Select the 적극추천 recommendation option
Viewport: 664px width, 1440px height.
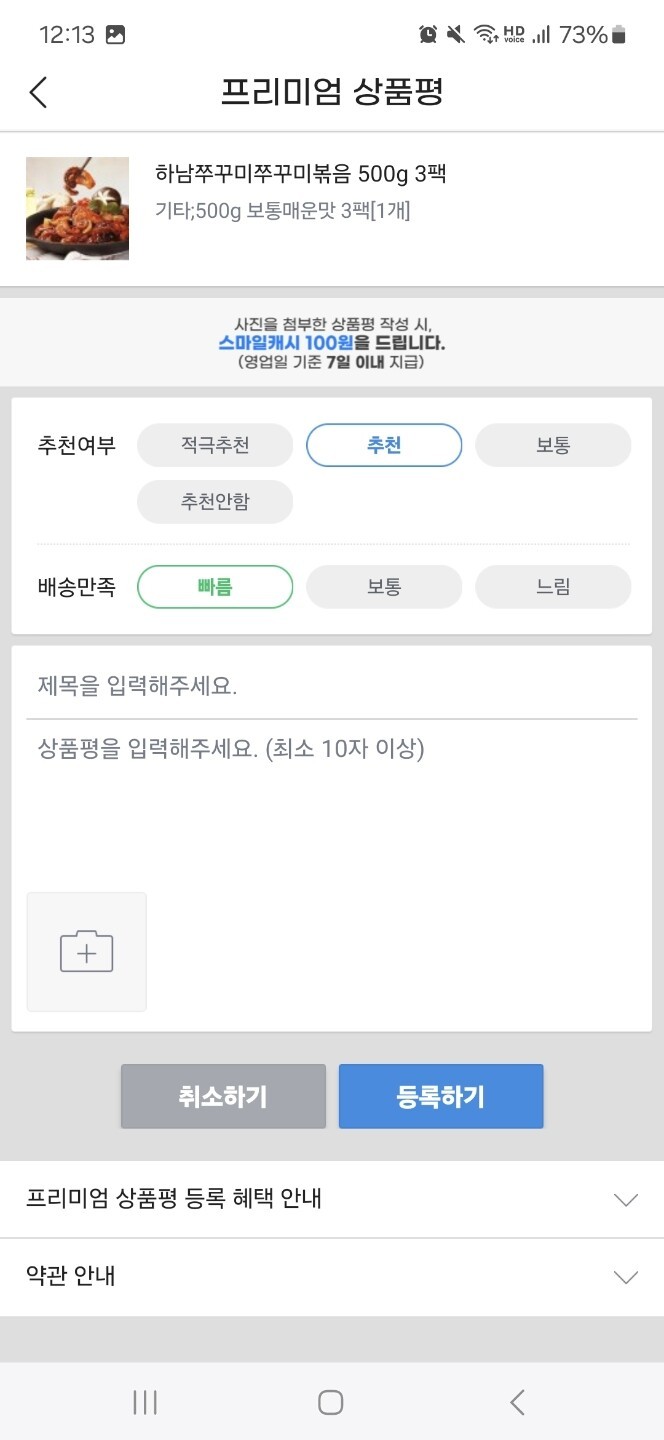pyautogui.click(x=215, y=445)
